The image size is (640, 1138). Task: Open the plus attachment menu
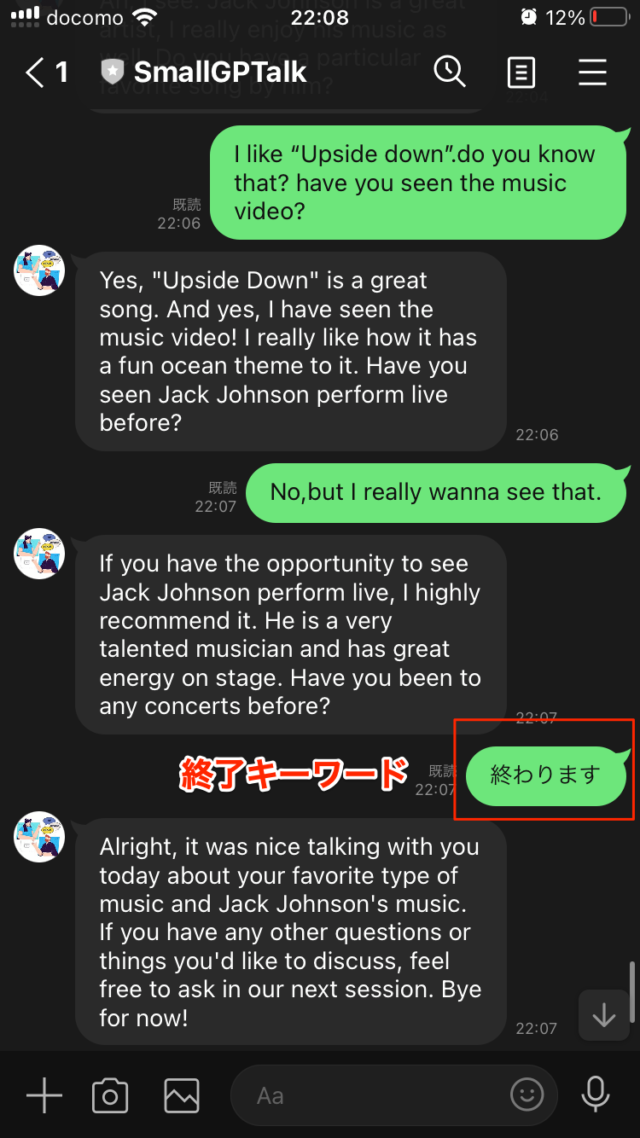[44, 1095]
